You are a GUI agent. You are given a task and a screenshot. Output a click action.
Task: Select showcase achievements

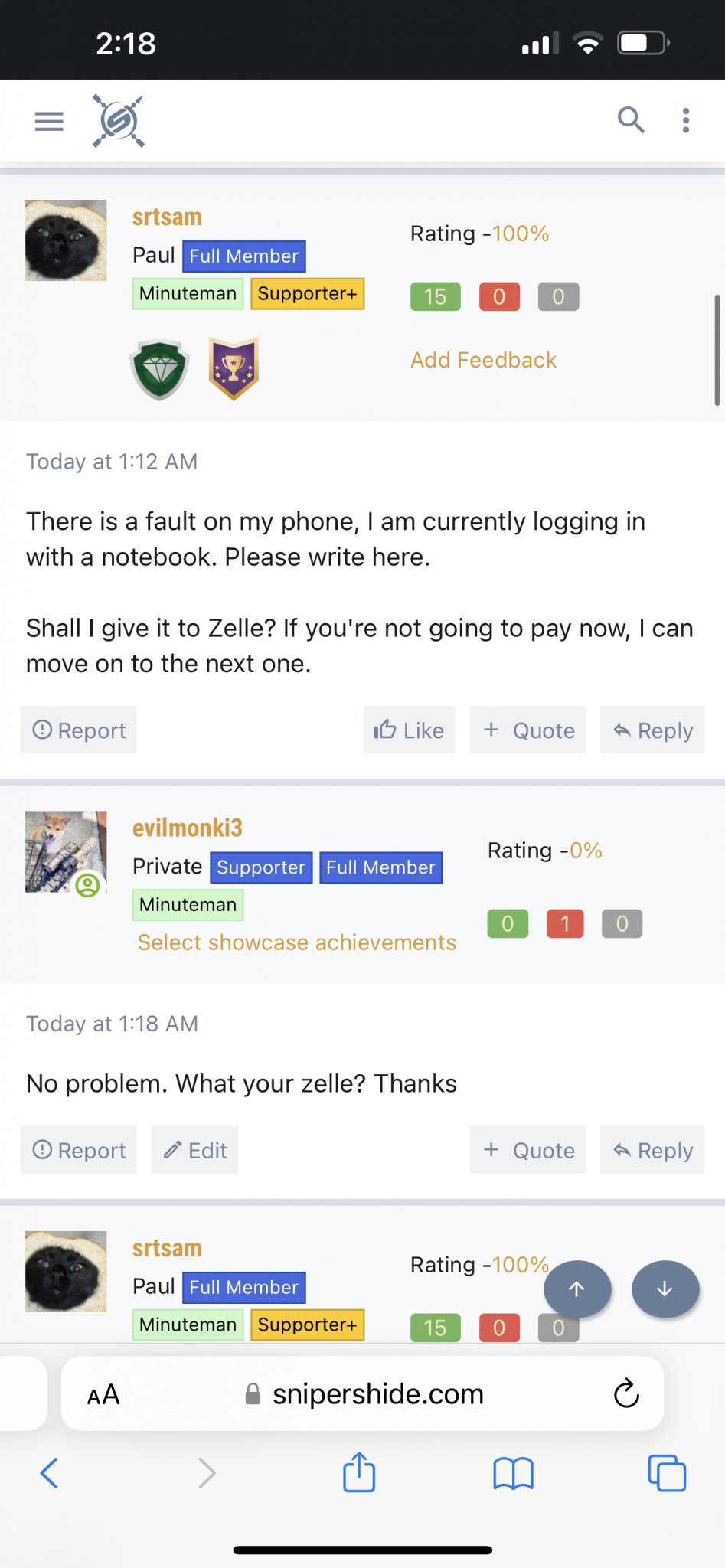point(297,942)
